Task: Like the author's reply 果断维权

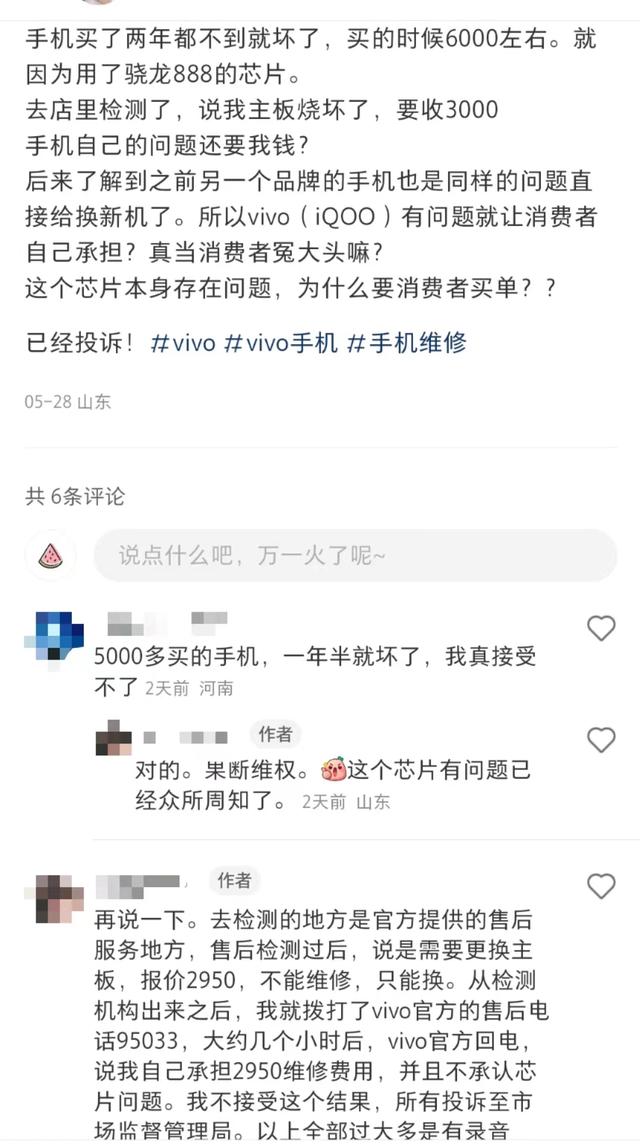Action: [x=600, y=740]
